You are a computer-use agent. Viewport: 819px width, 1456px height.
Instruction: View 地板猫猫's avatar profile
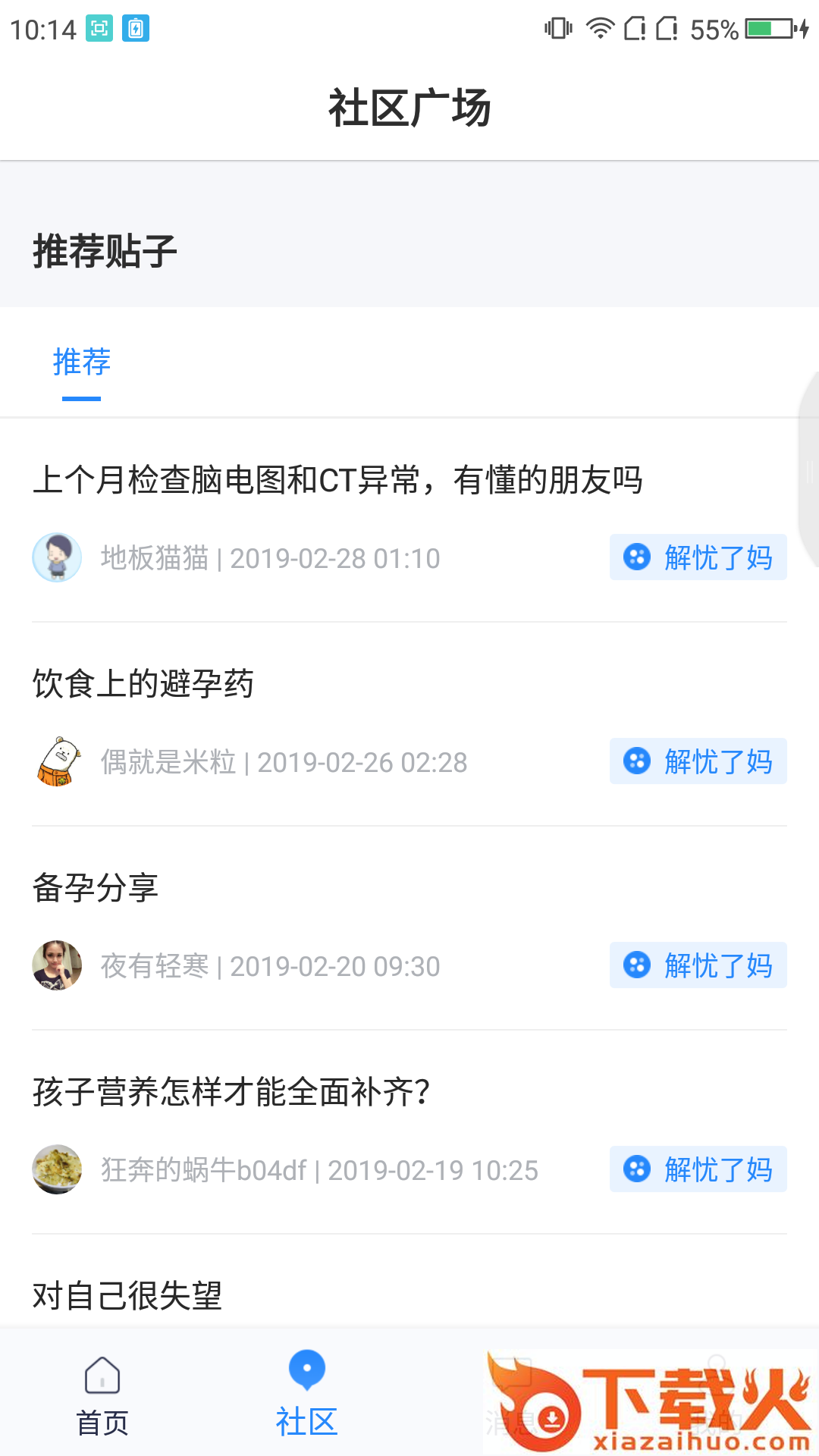tap(57, 557)
